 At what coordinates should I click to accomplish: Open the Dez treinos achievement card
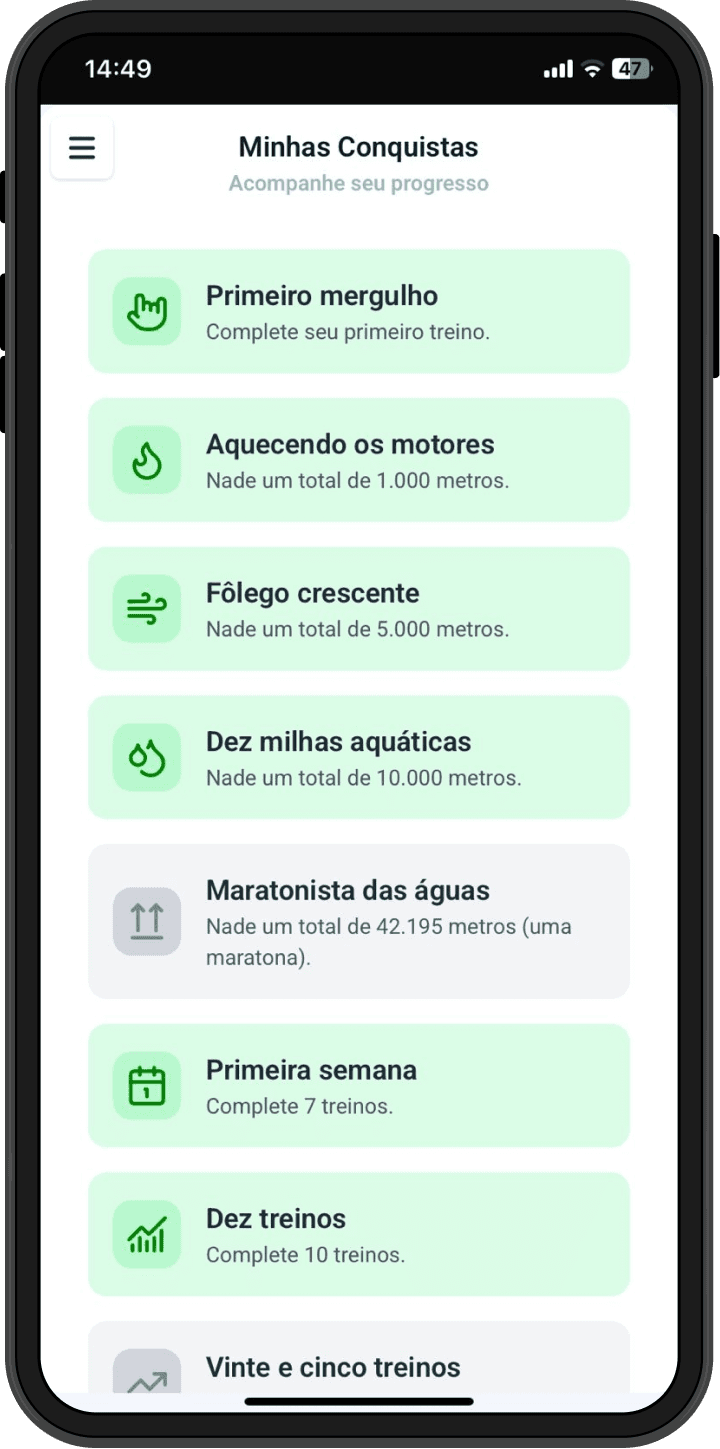pos(359,1234)
